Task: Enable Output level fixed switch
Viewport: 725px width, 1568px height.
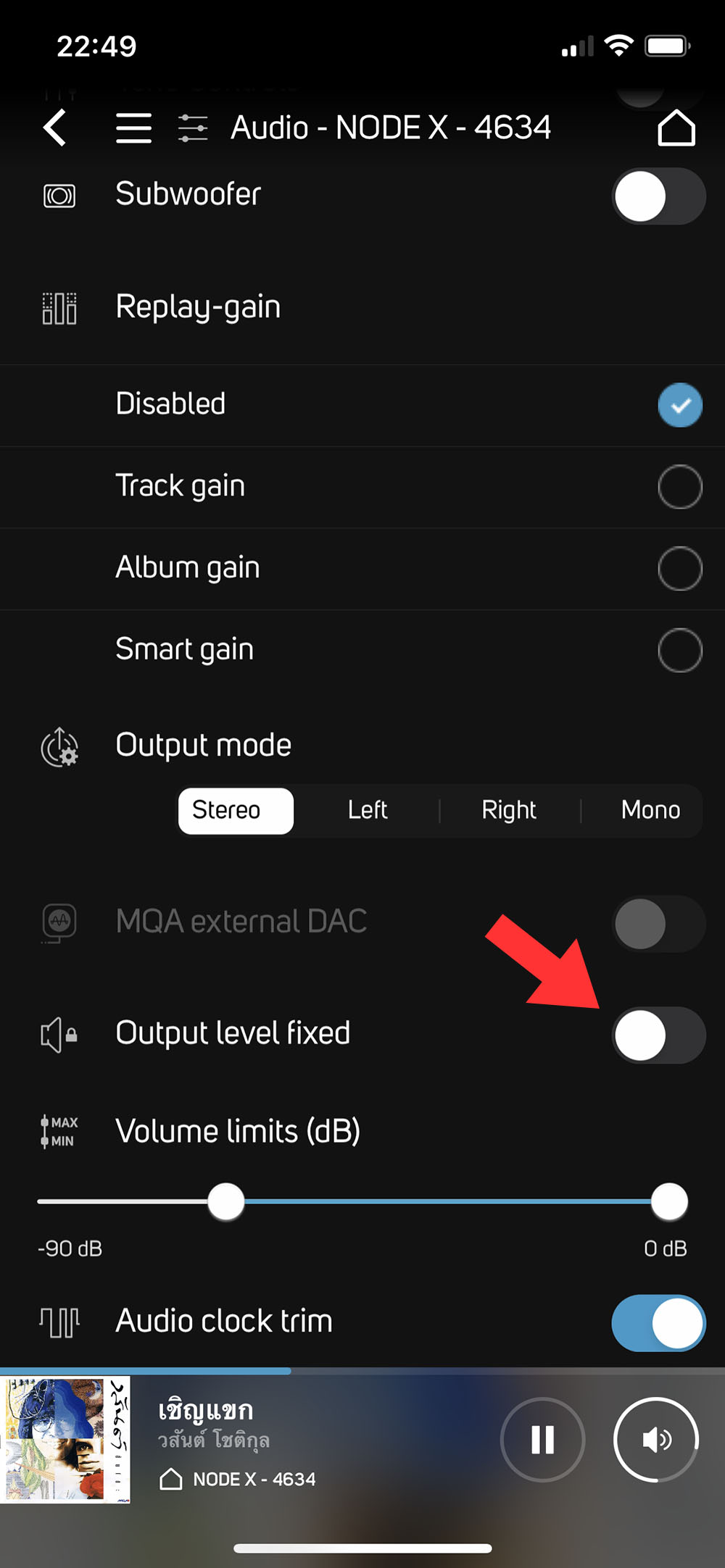Action: click(658, 1035)
